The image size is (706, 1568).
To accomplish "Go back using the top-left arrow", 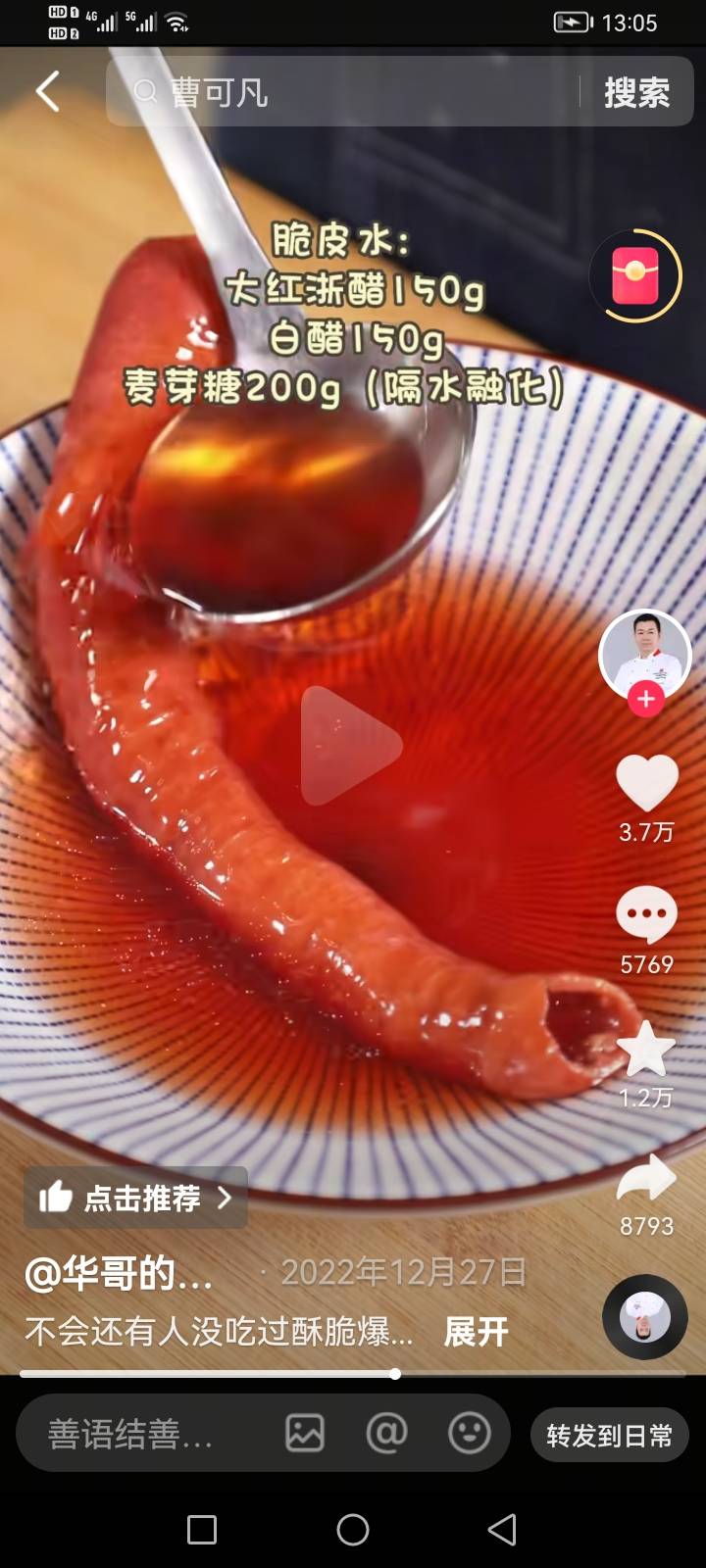I will coord(48,92).
